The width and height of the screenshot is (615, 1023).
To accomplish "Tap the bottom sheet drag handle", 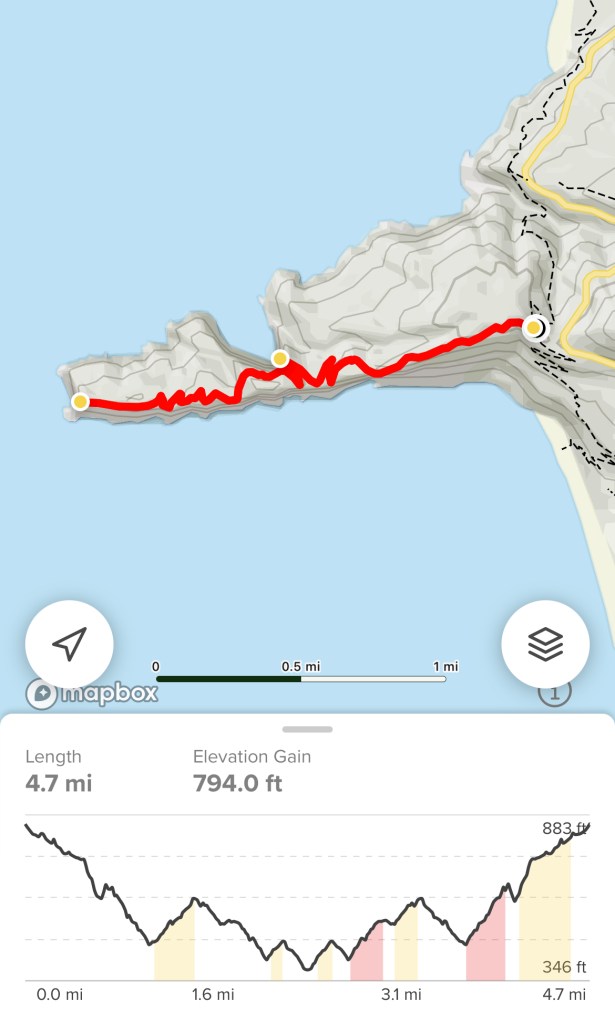I will point(308,729).
